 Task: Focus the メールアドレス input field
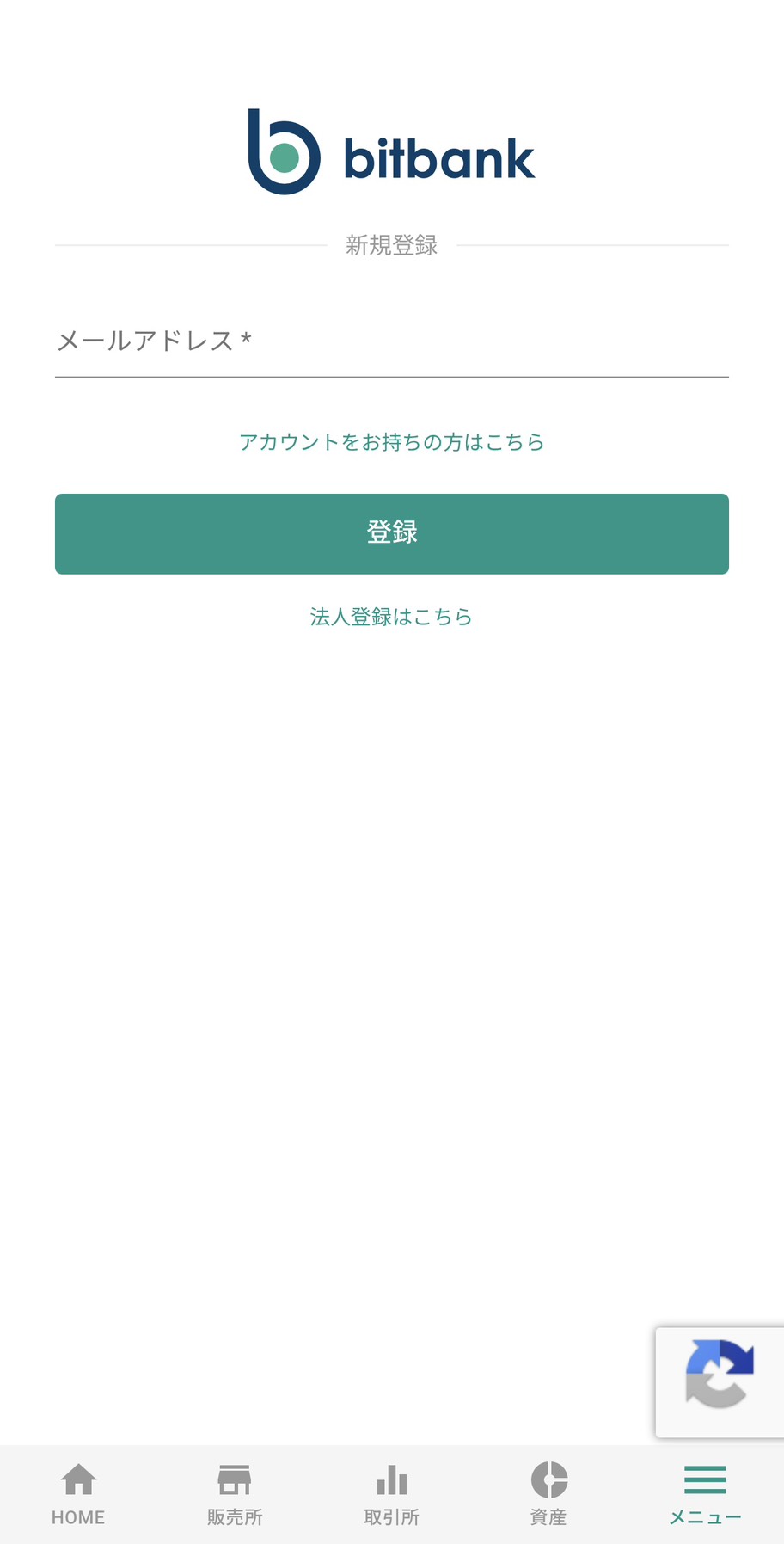[x=391, y=342]
